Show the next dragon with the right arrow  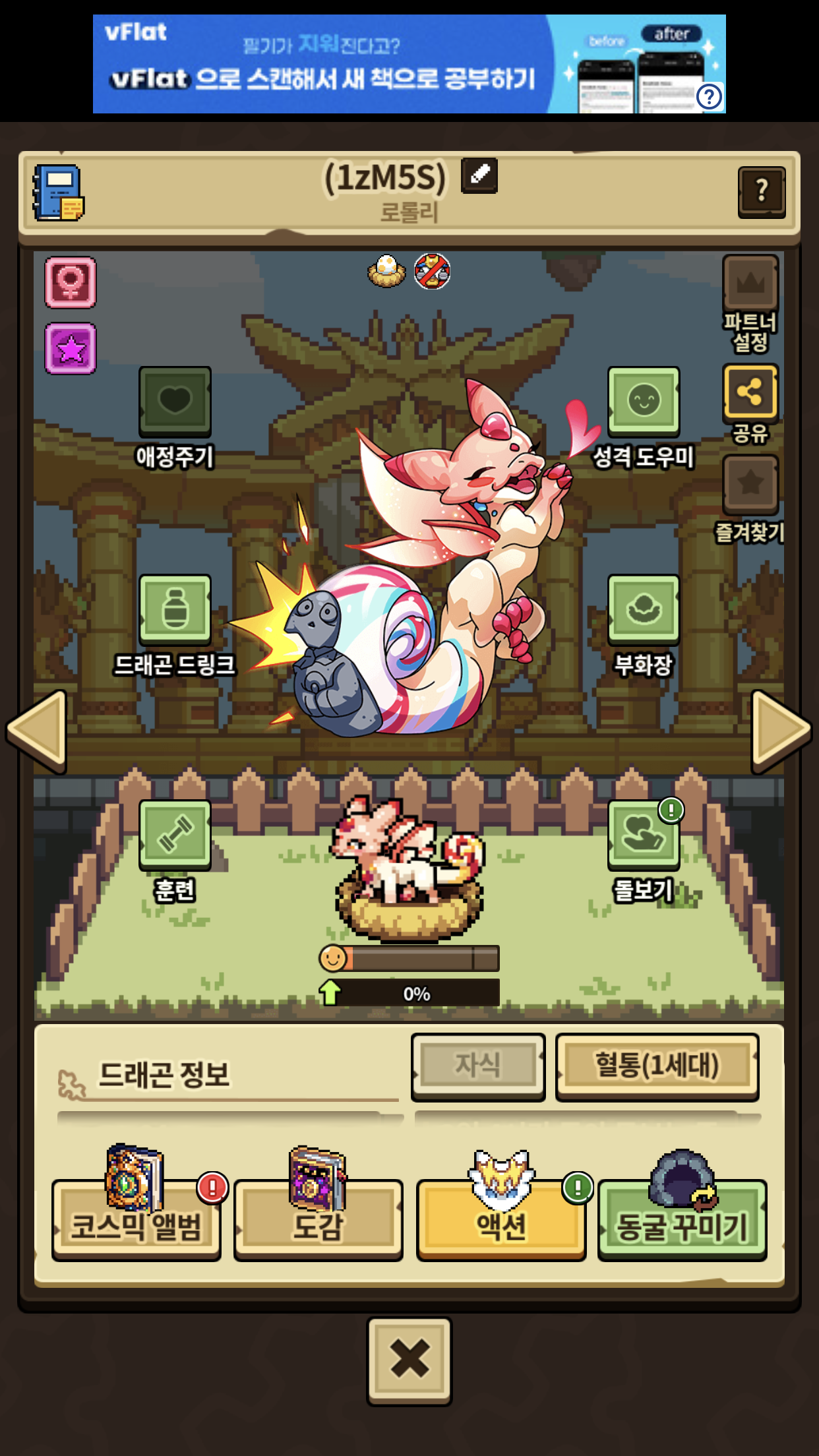pos(781,731)
